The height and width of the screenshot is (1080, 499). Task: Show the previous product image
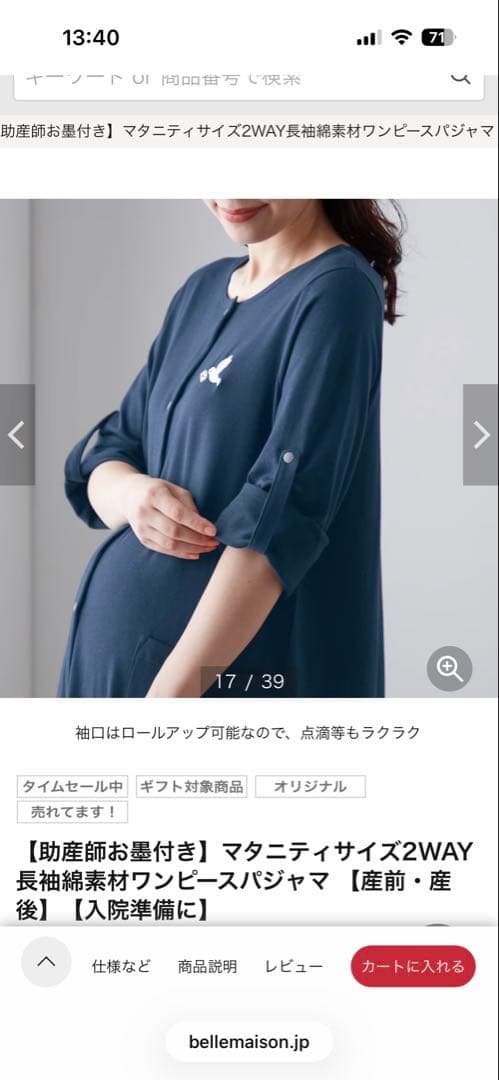17,435
